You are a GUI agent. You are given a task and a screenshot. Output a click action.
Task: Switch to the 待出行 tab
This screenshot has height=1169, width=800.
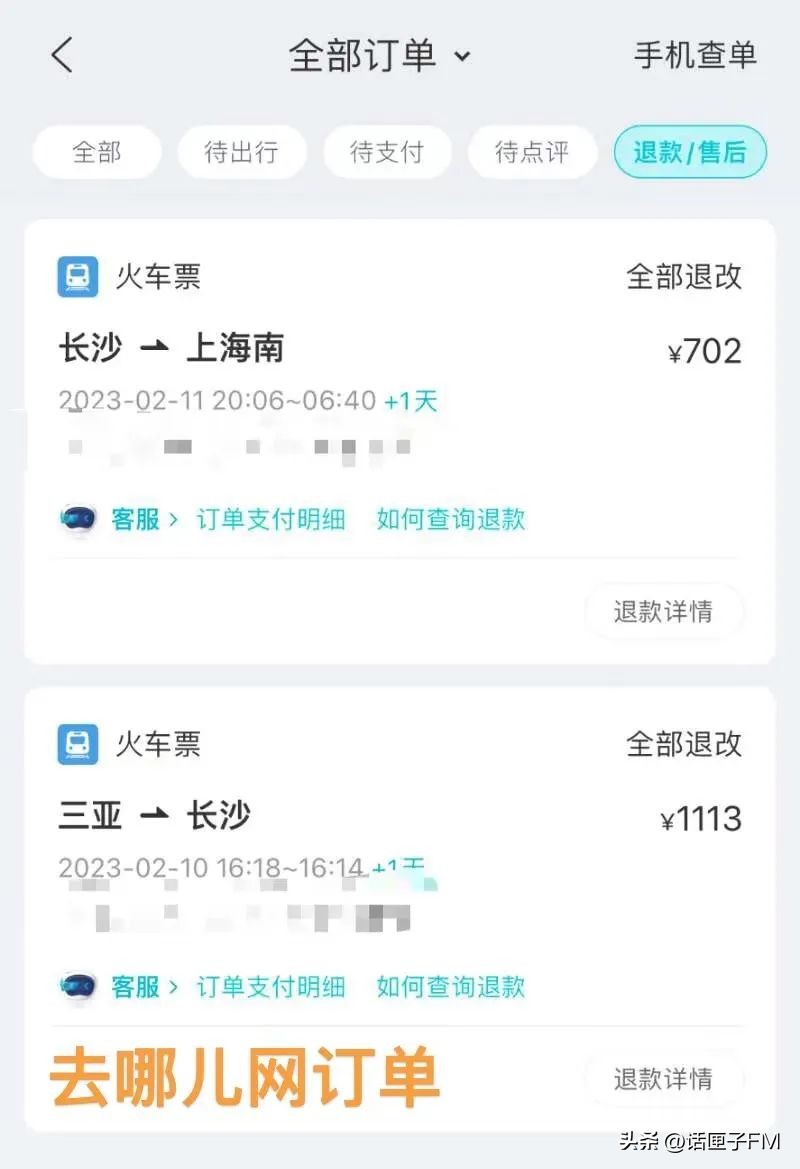click(242, 151)
